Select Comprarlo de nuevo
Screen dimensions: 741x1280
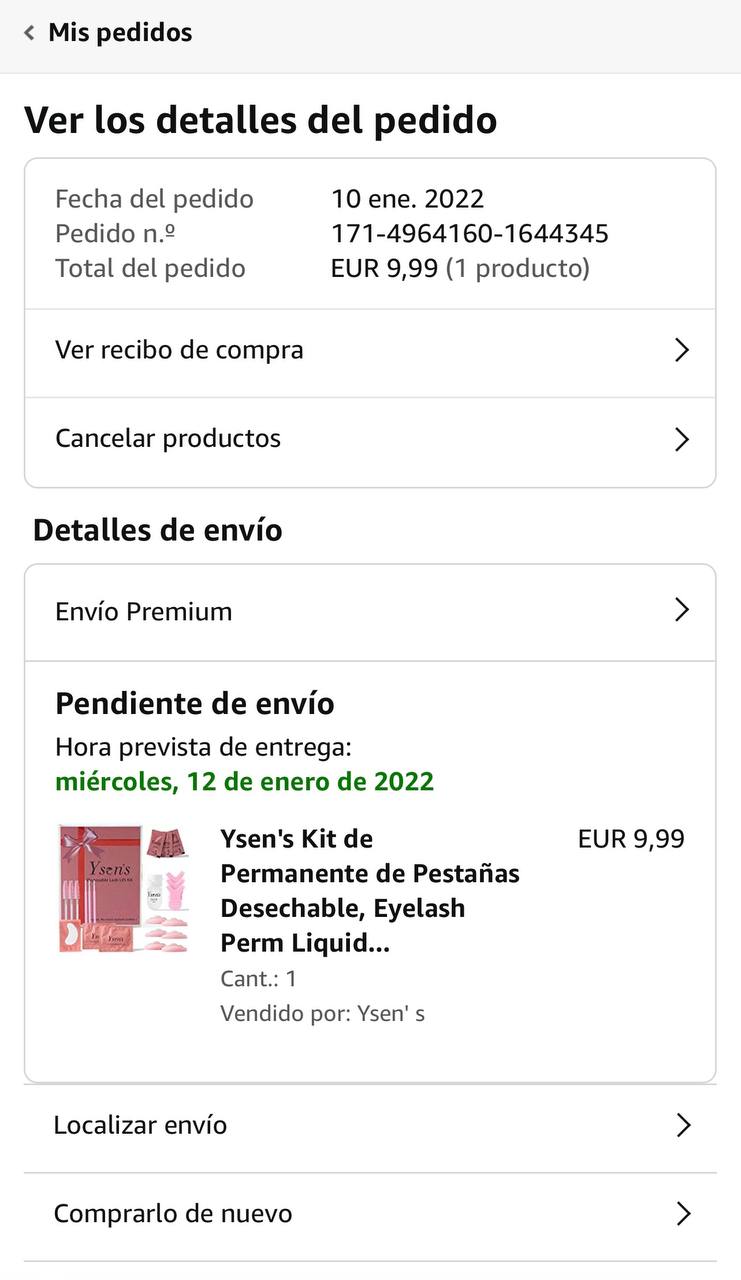coord(370,1214)
